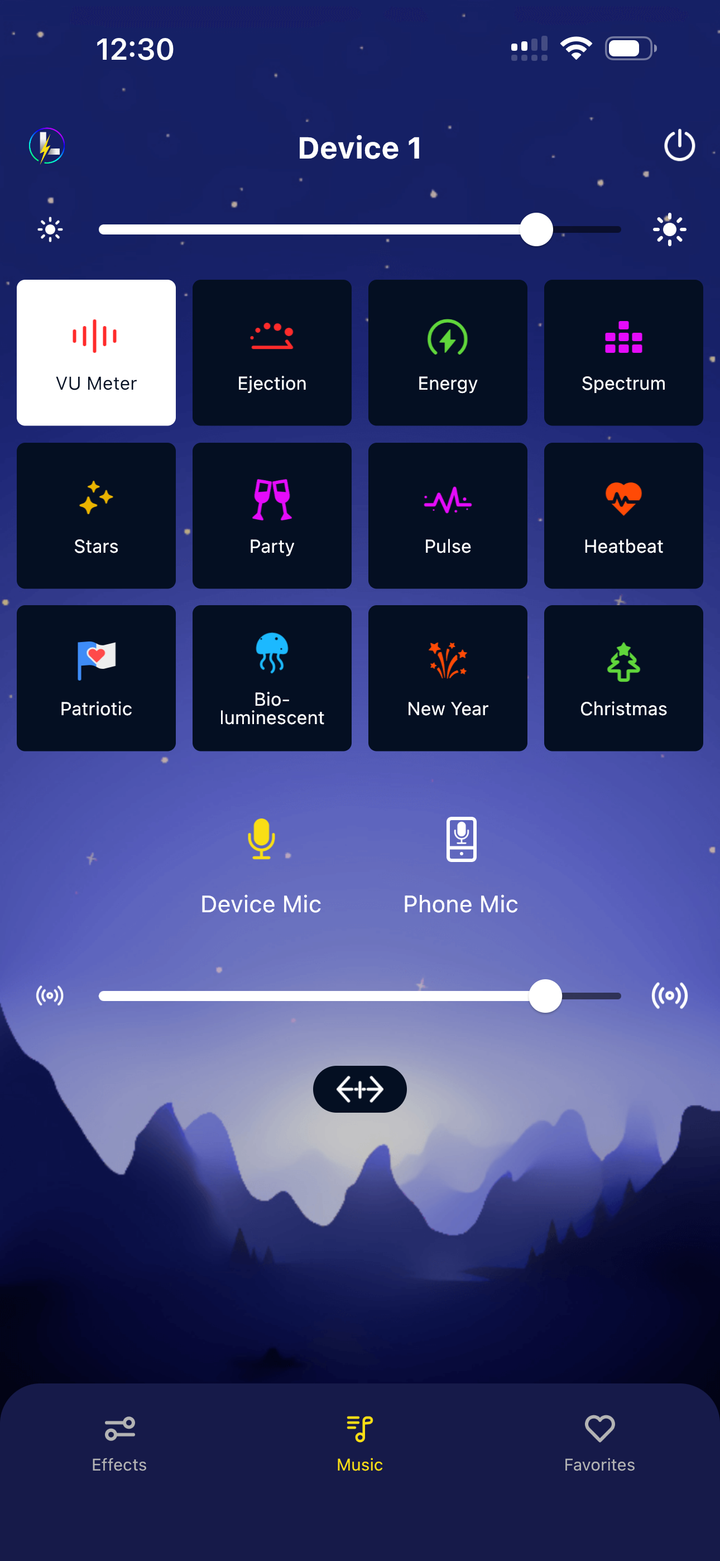Switch audio input to Phone Mic
Viewport: 720px width, 1561px height.
(460, 865)
